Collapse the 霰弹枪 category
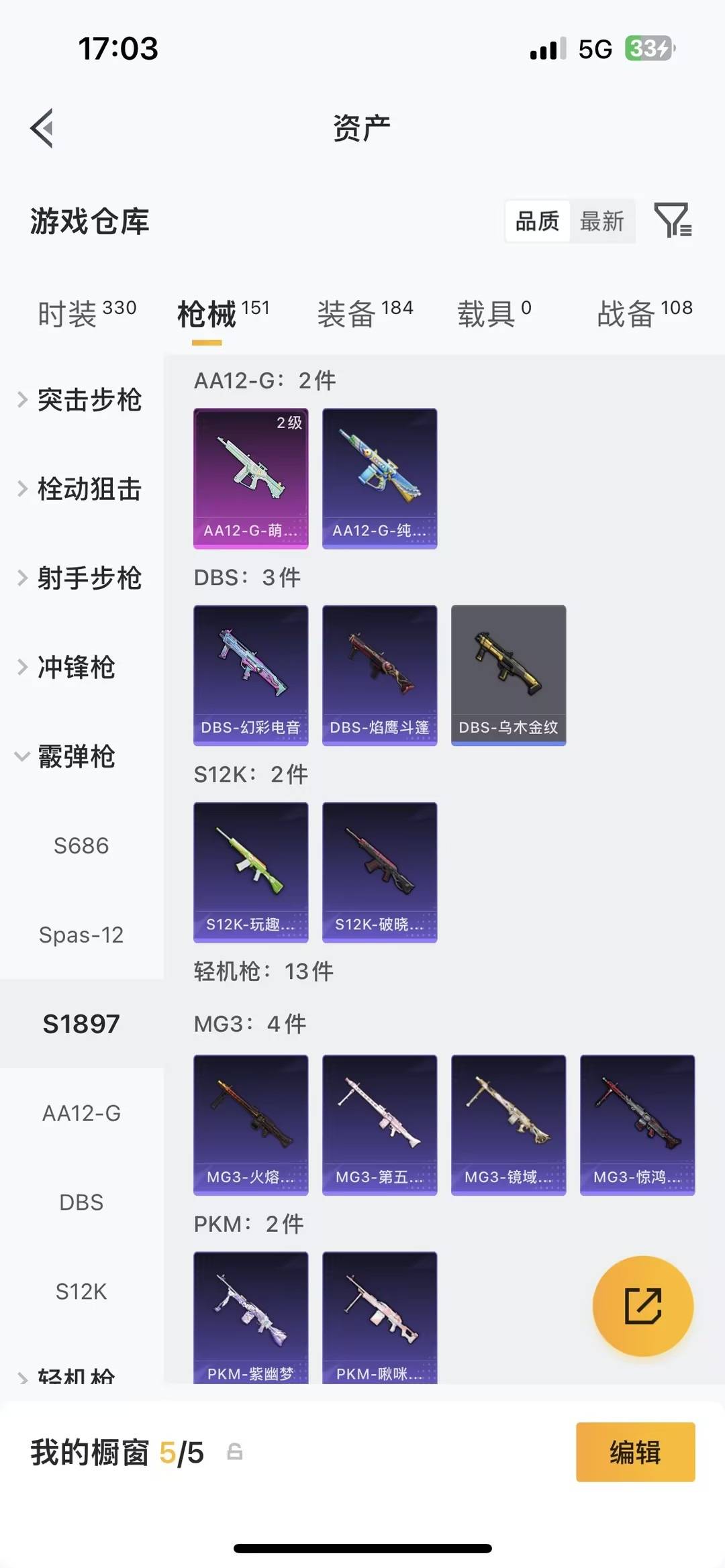The height and width of the screenshot is (1568, 725). point(77,757)
